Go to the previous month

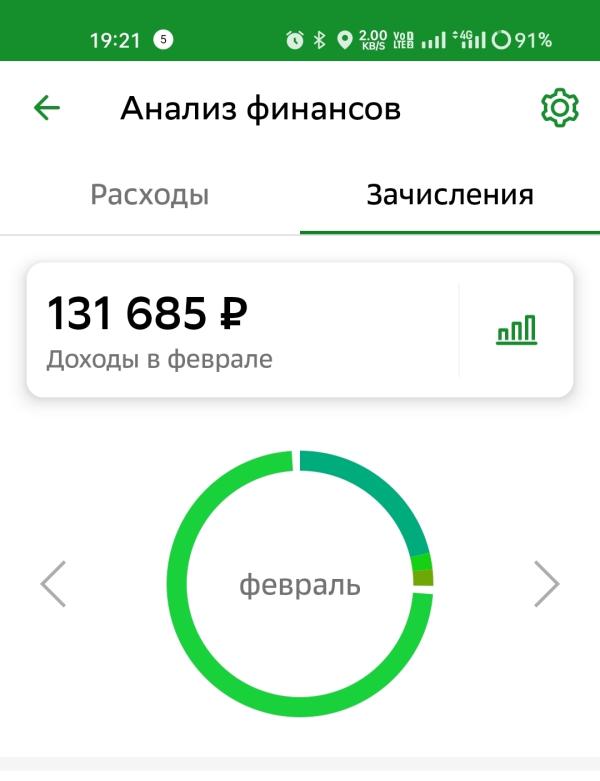tap(54, 584)
